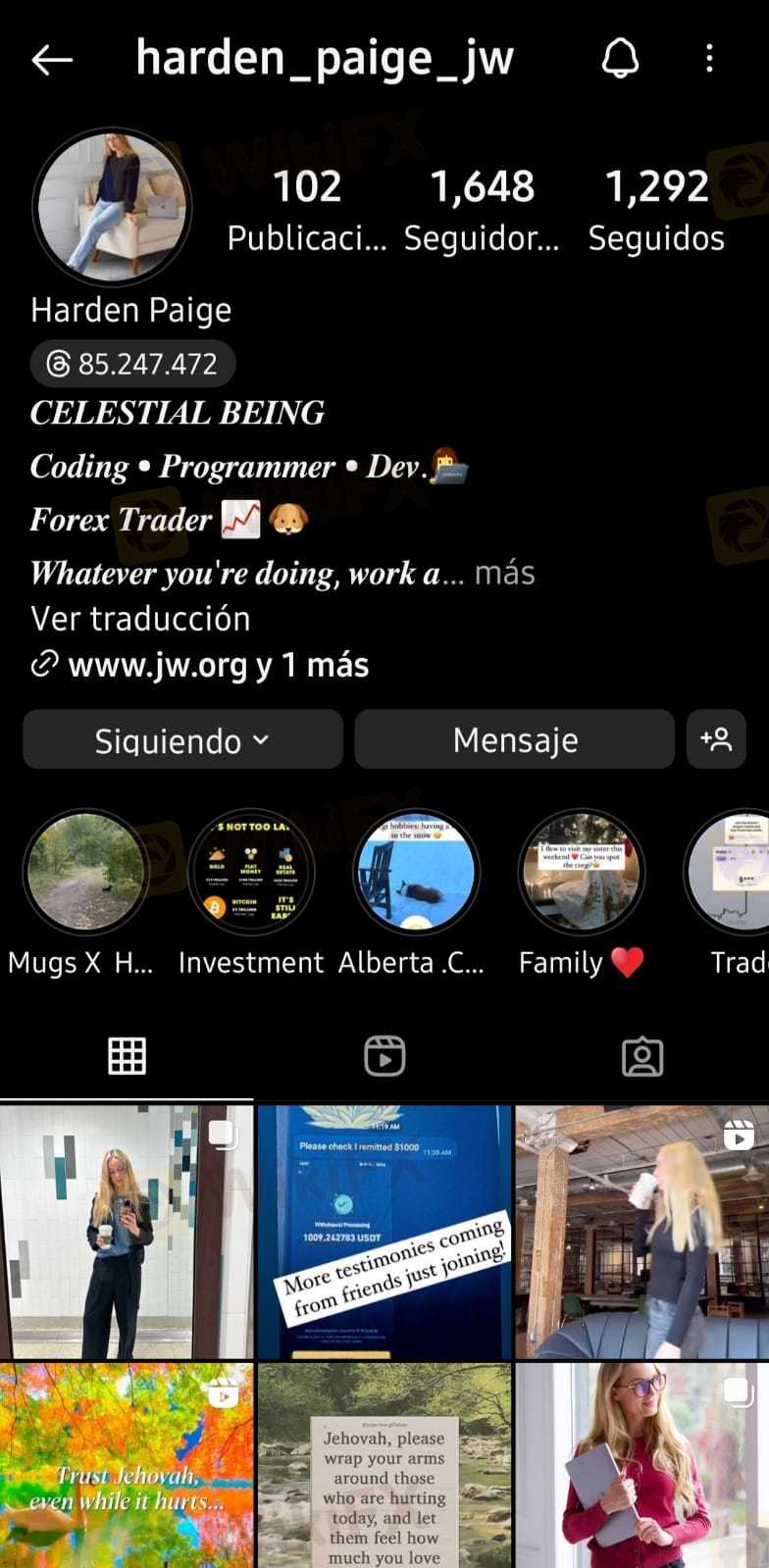The image size is (769, 1568).
Task: Open the three-dot overflow menu
Action: coord(709,59)
